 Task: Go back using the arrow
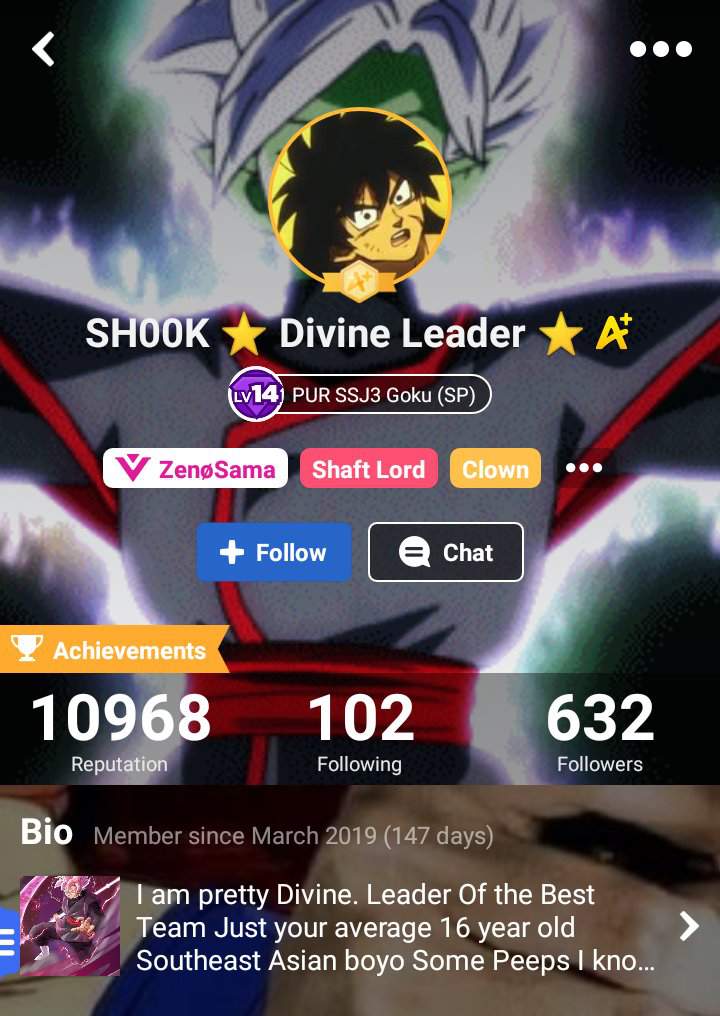43,48
